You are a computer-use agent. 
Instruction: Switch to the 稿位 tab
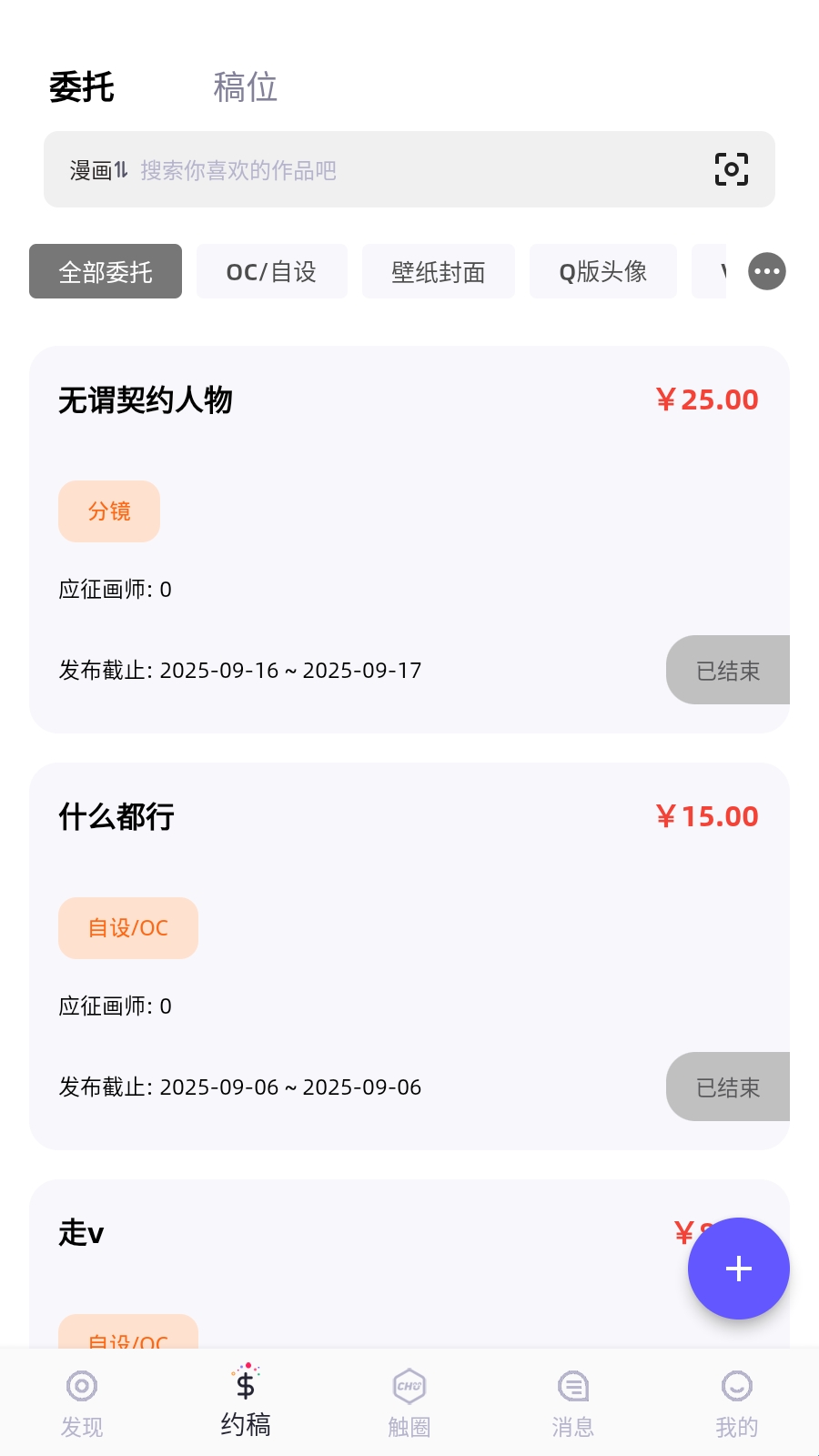point(245,87)
